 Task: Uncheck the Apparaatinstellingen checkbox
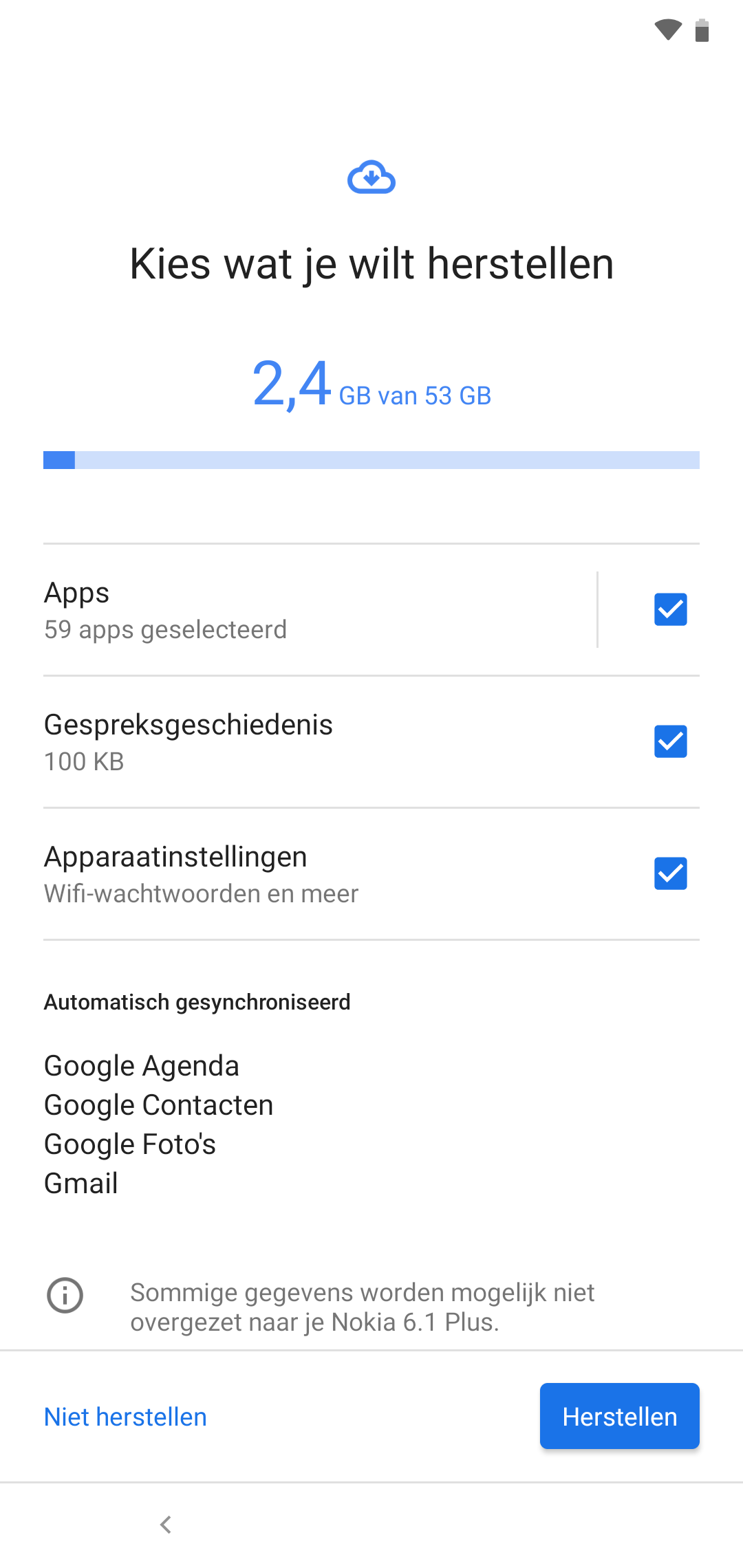(671, 873)
